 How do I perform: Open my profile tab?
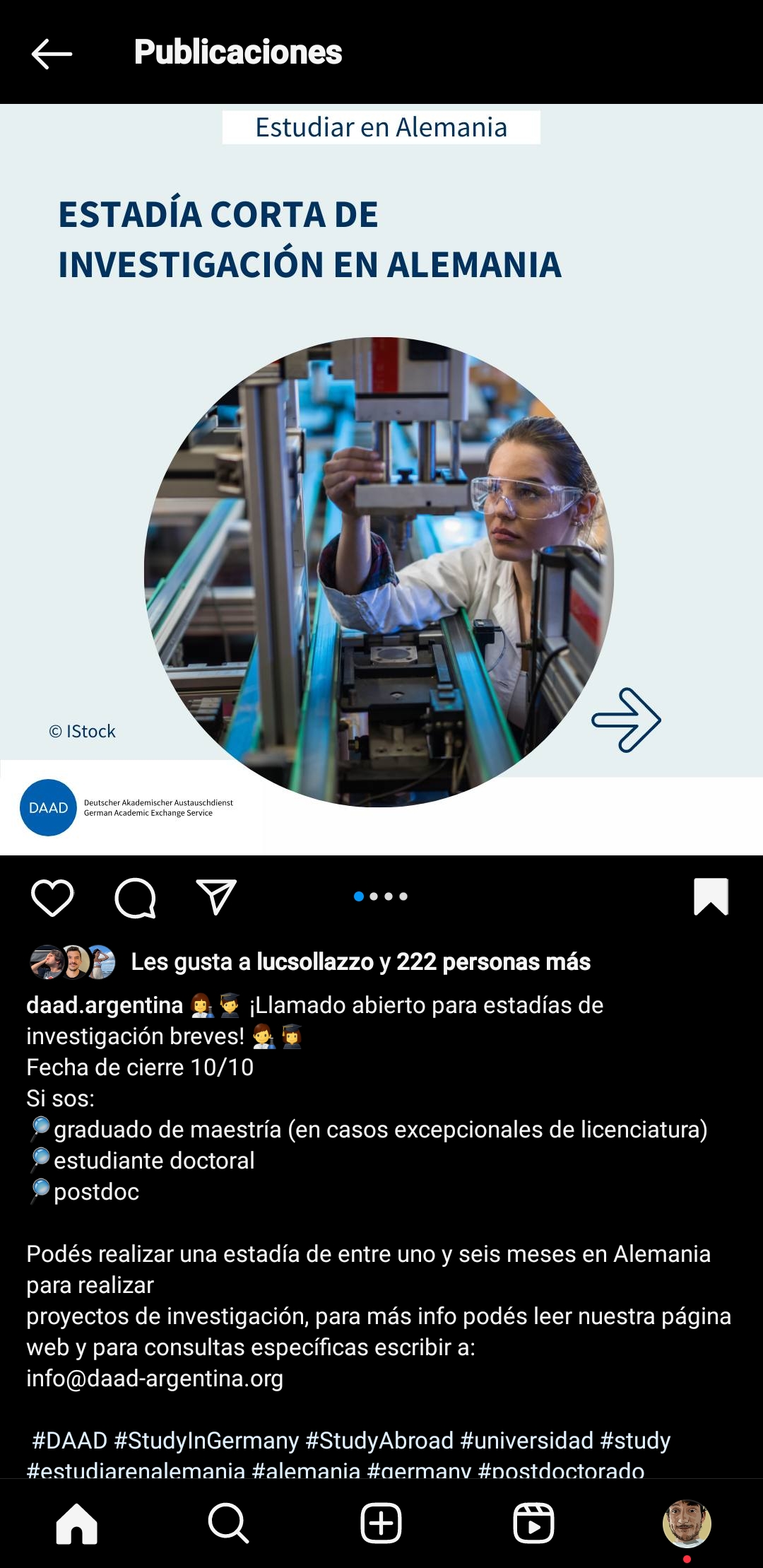[x=687, y=1523]
